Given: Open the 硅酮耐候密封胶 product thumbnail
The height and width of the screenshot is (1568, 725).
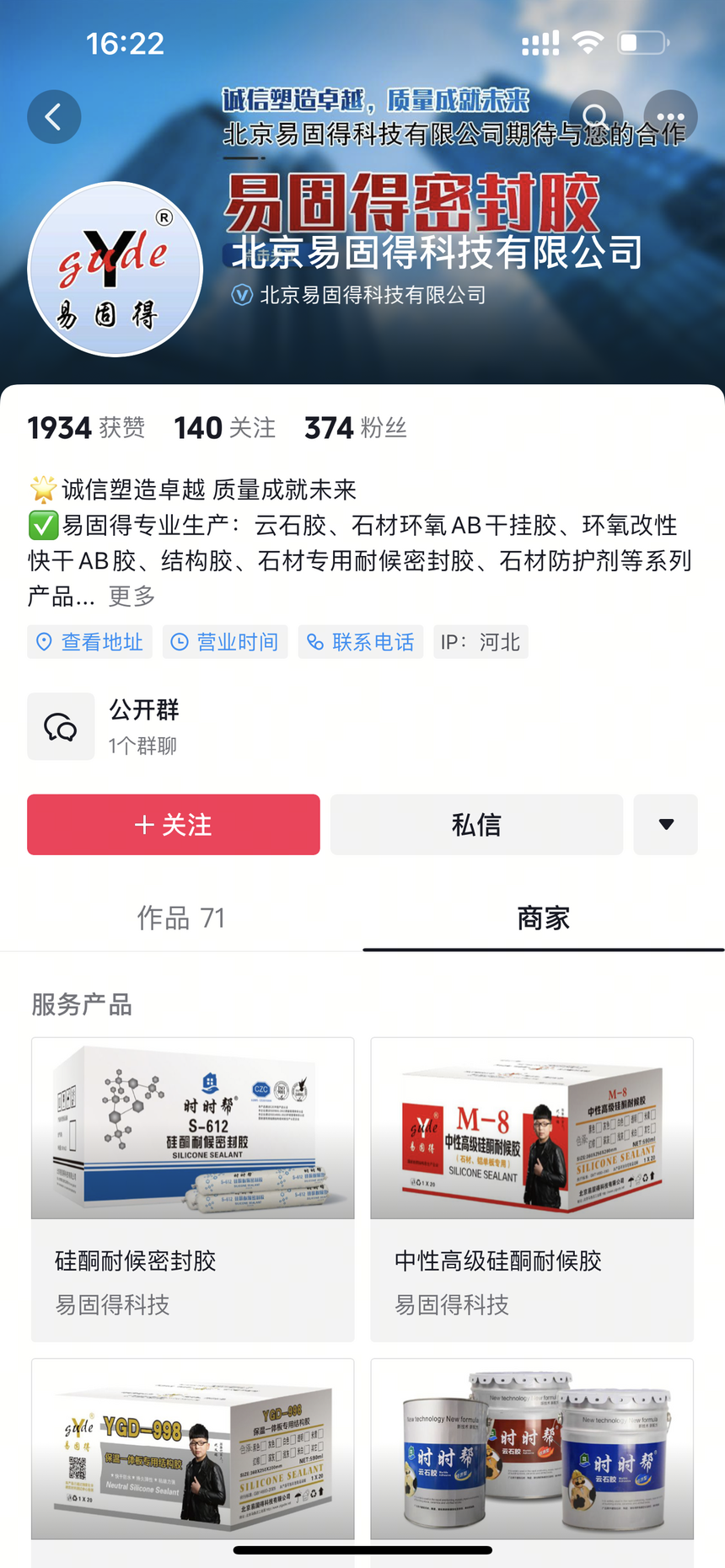Looking at the screenshot, I should [x=192, y=1128].
